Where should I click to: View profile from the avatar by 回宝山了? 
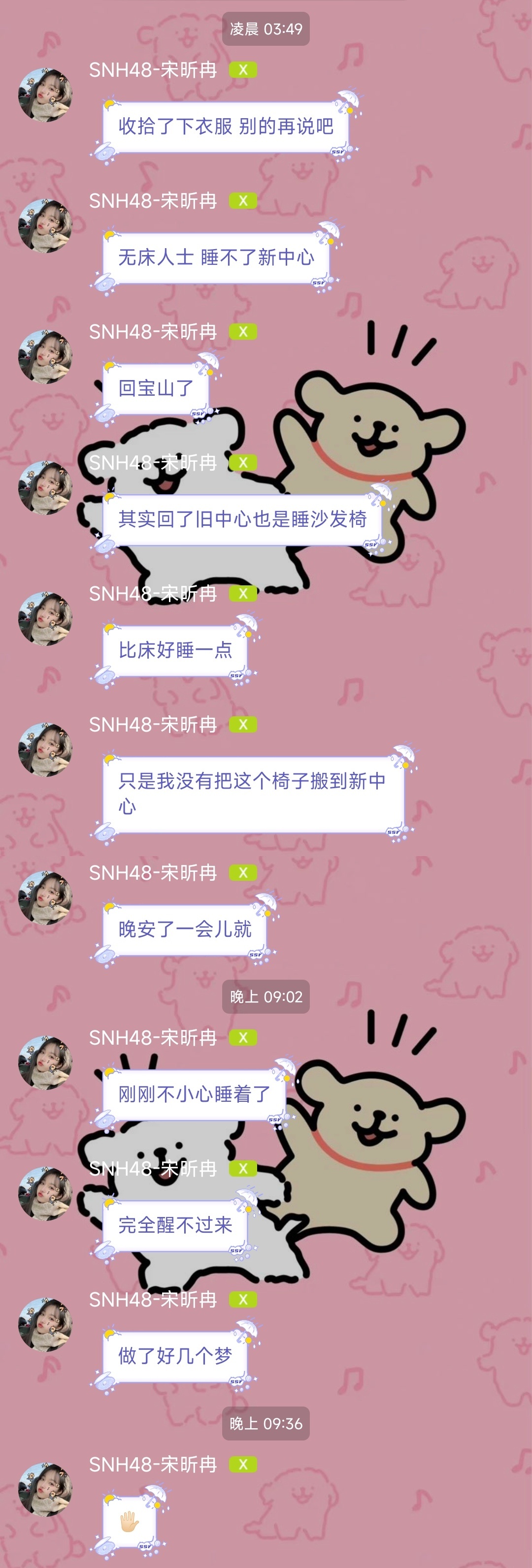point(45,357)
